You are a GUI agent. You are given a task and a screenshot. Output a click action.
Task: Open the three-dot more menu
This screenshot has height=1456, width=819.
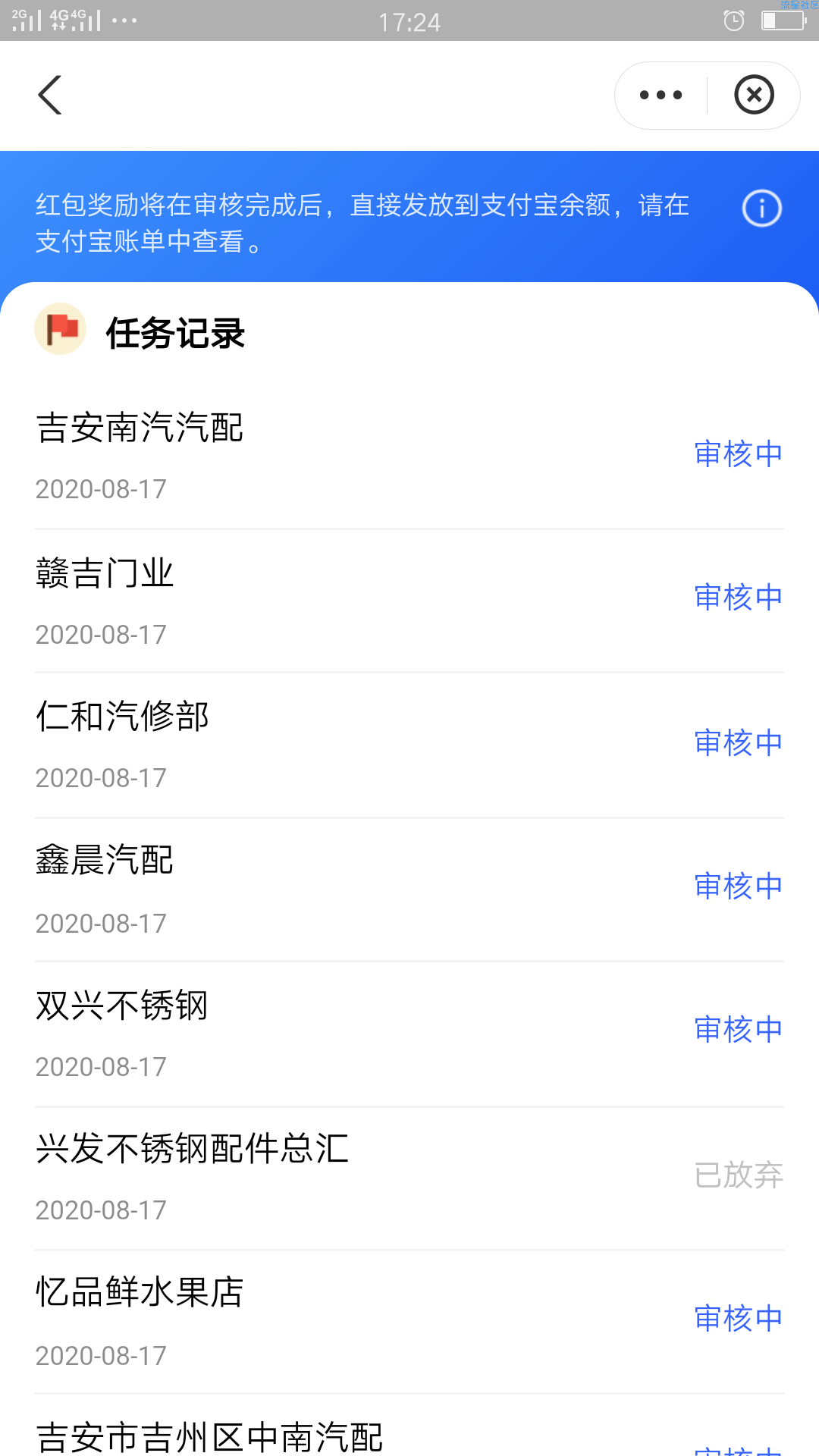tap(661, 96)
